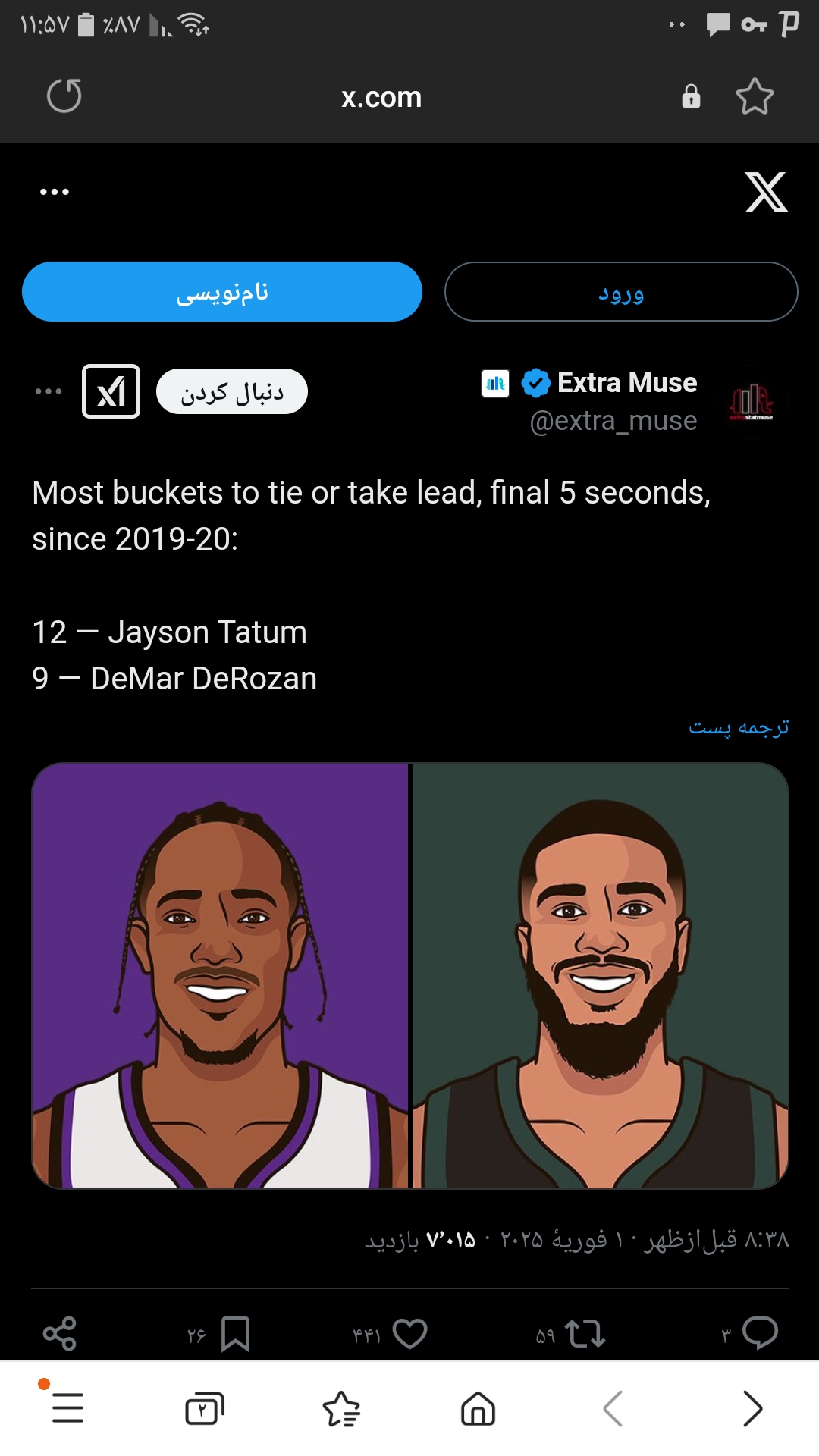Open the browser hamburger menu
The width and height of the screenshot is (819, 1456).
coord(67,1408)
